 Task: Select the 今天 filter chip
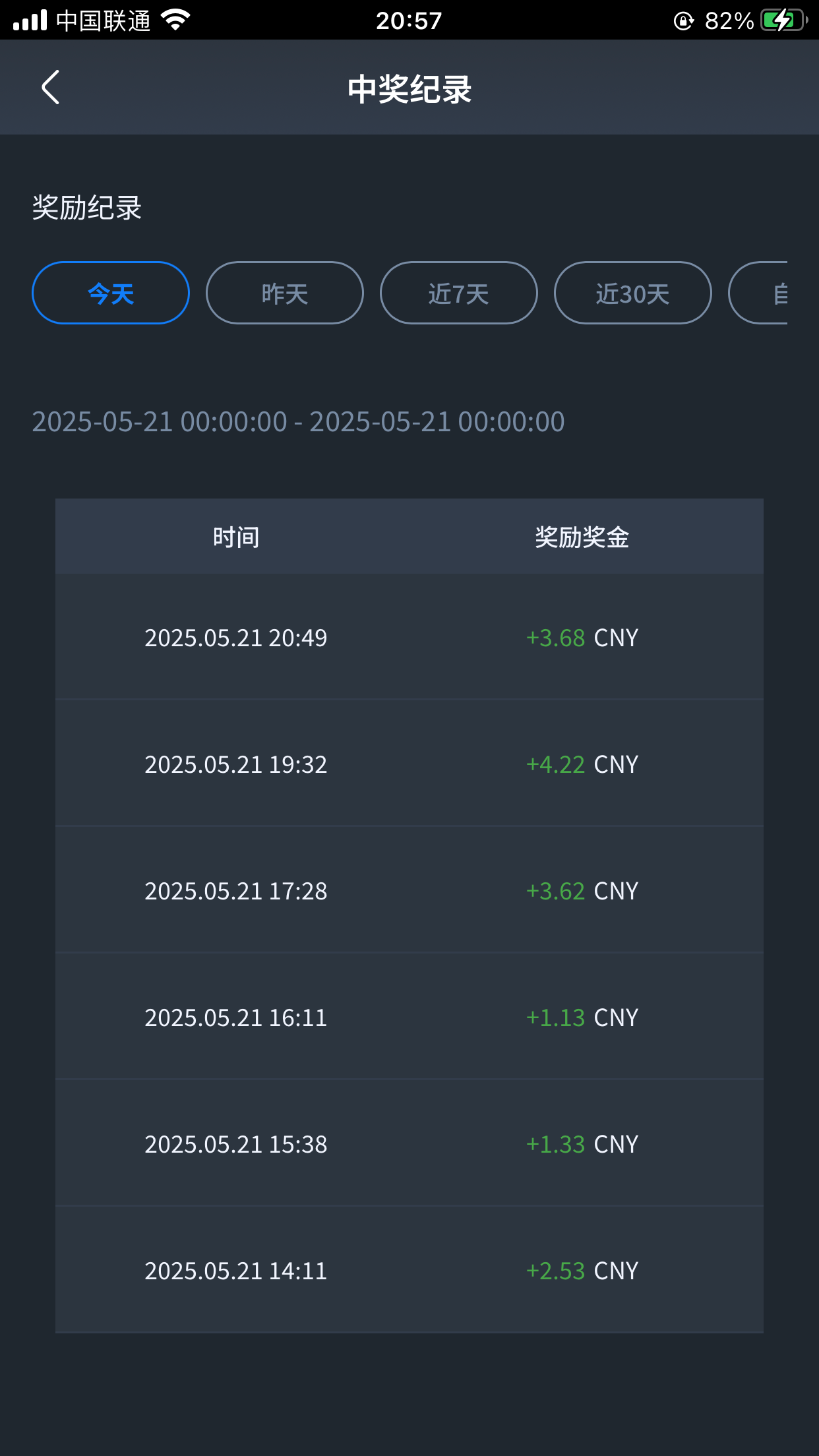pos(111,293)
